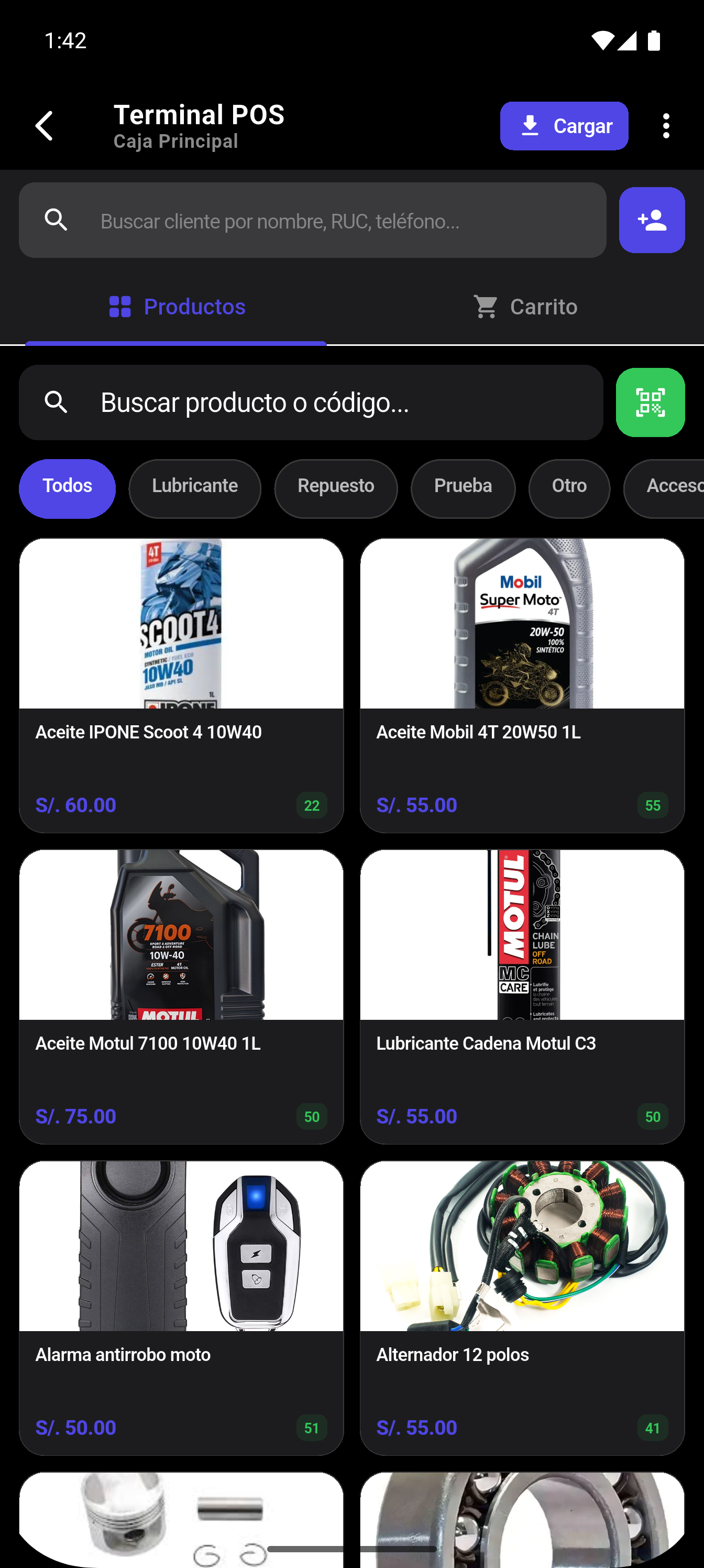Tap Lubricante Cadena Motul C3 card
704x1568 pixels.
tap(522, 996)
